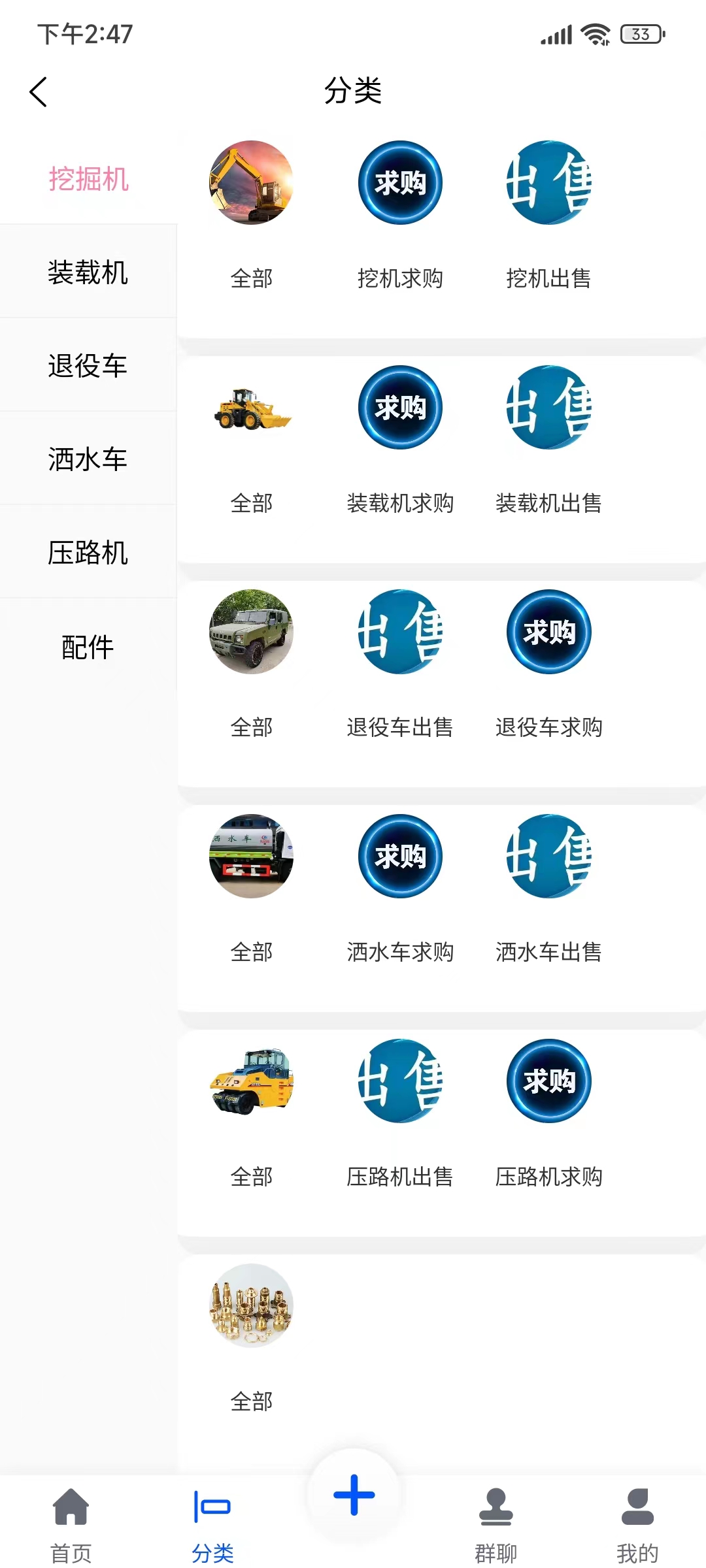Image resolution: width=706 pixels, height=1568 pixels.
Task: Select 装载机 in the left sidebar
Action: 89,274
